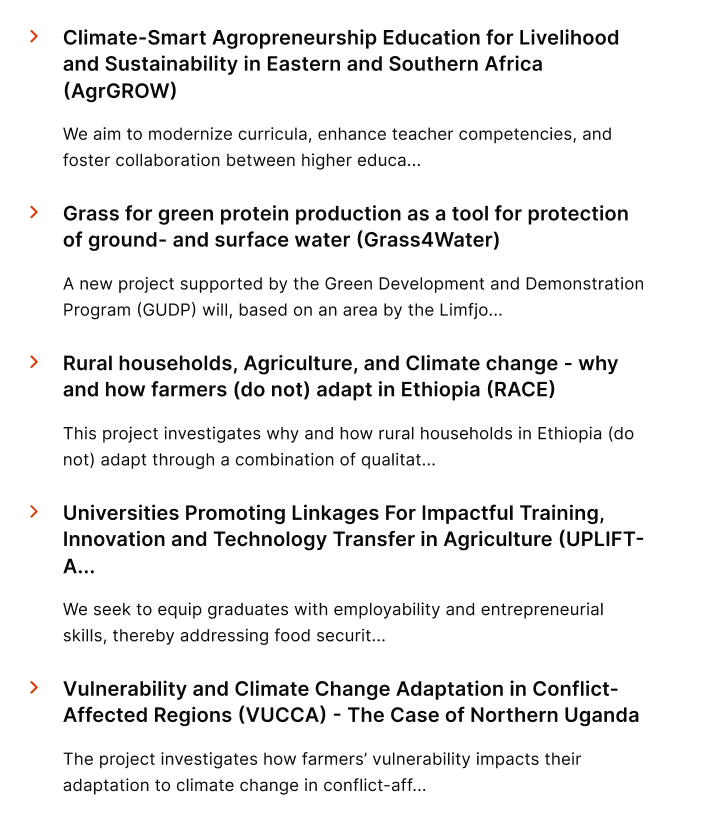
Task: Open the Grass4Water green protein project
Action: coord(346,227)
